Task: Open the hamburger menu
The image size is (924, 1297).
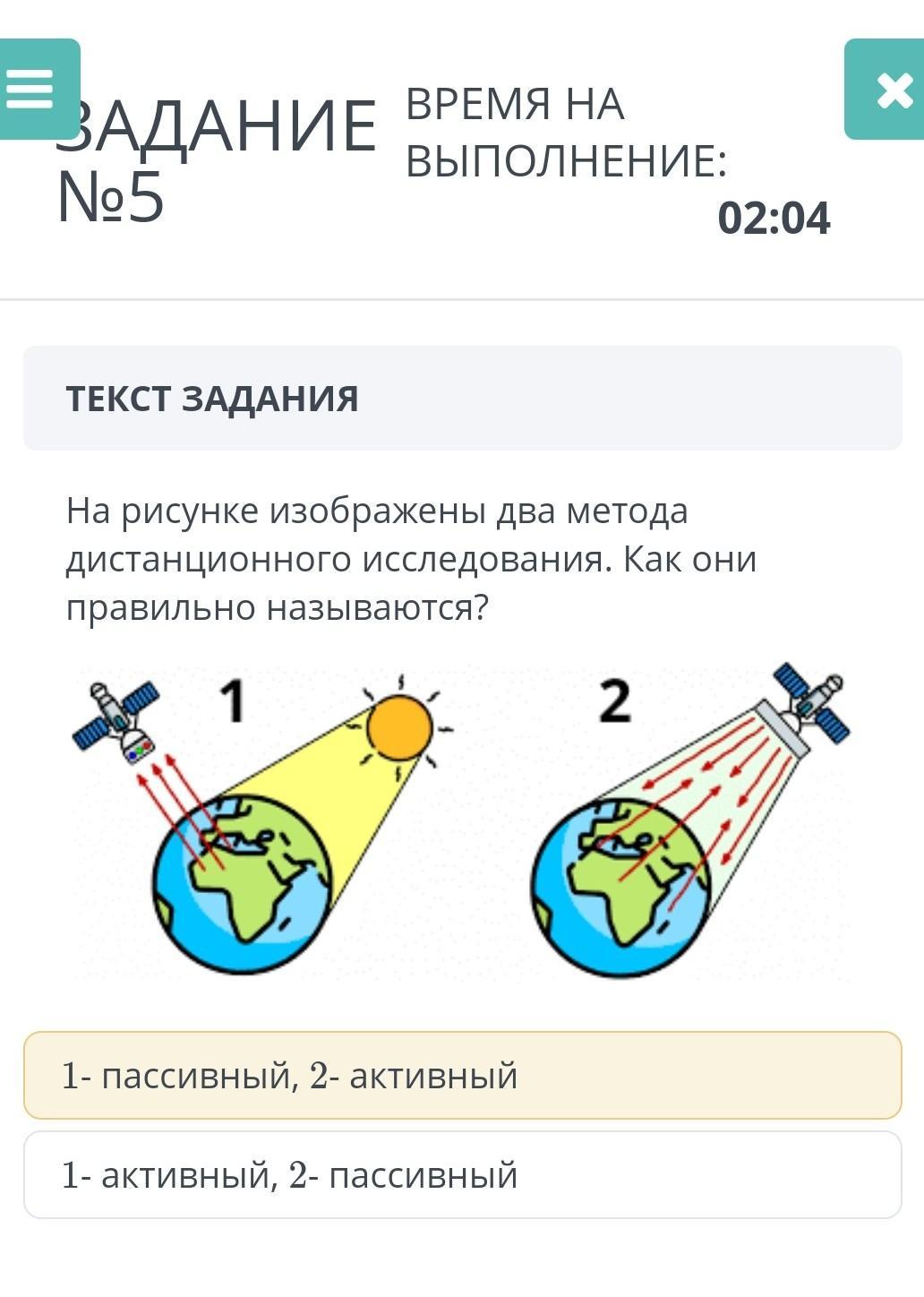Action: coord(36,89)
